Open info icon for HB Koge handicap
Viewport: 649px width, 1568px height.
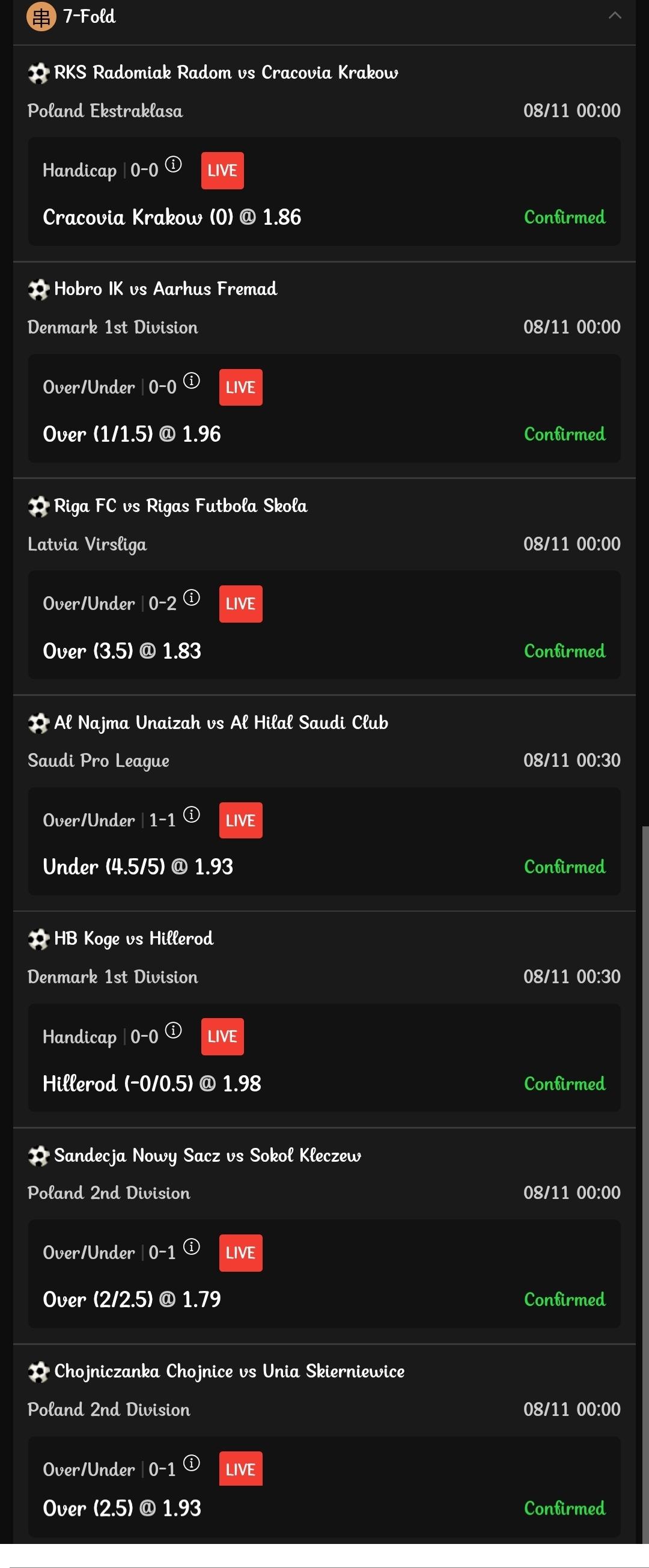[x=174, y=1031]
